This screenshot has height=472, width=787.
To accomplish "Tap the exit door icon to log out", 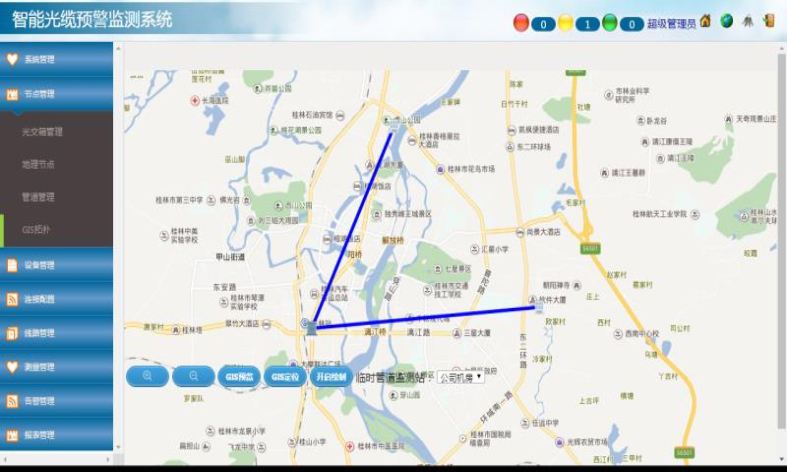I will 769,21.
